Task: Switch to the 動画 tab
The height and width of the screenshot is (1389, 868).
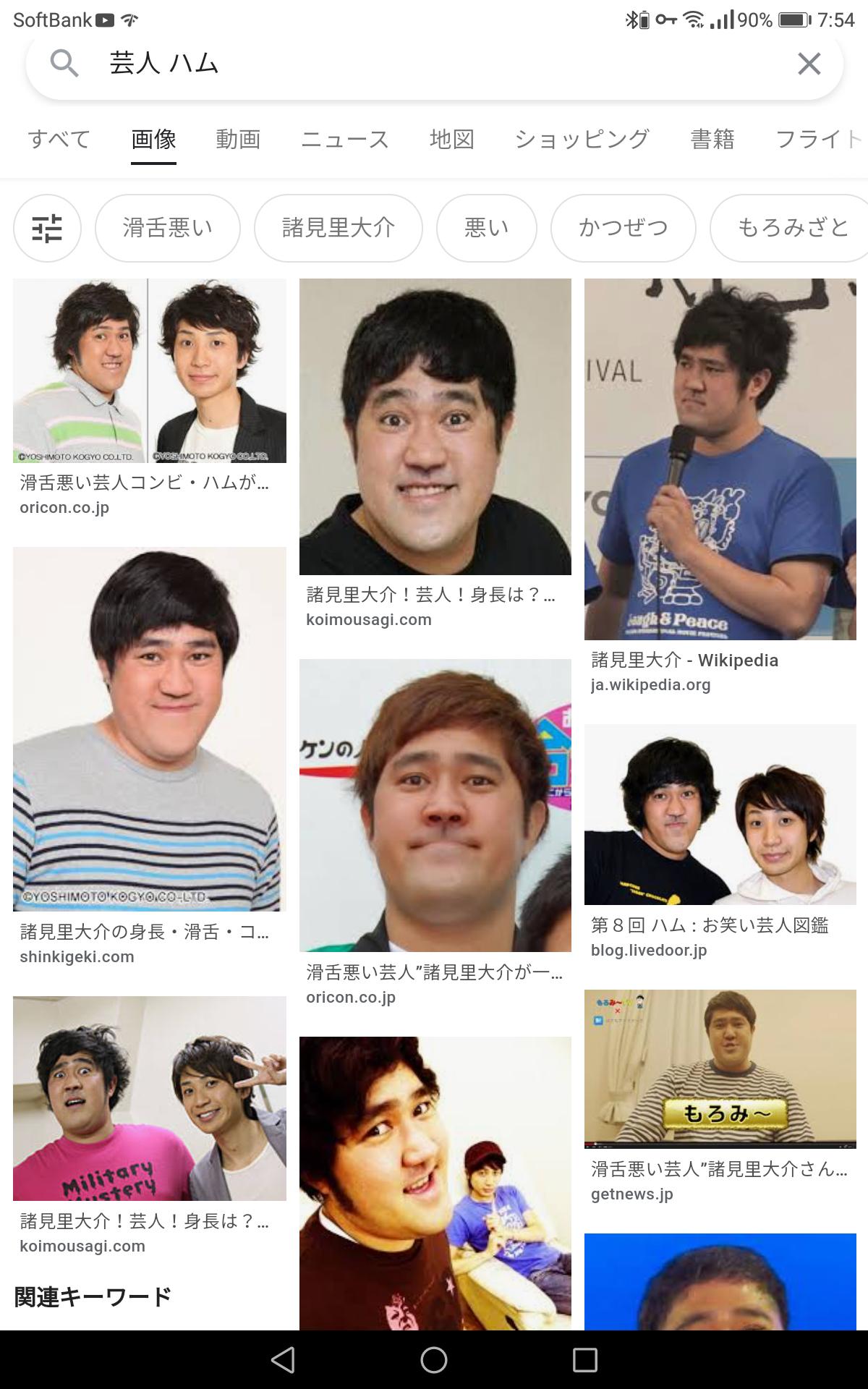Action: (238, 139)
